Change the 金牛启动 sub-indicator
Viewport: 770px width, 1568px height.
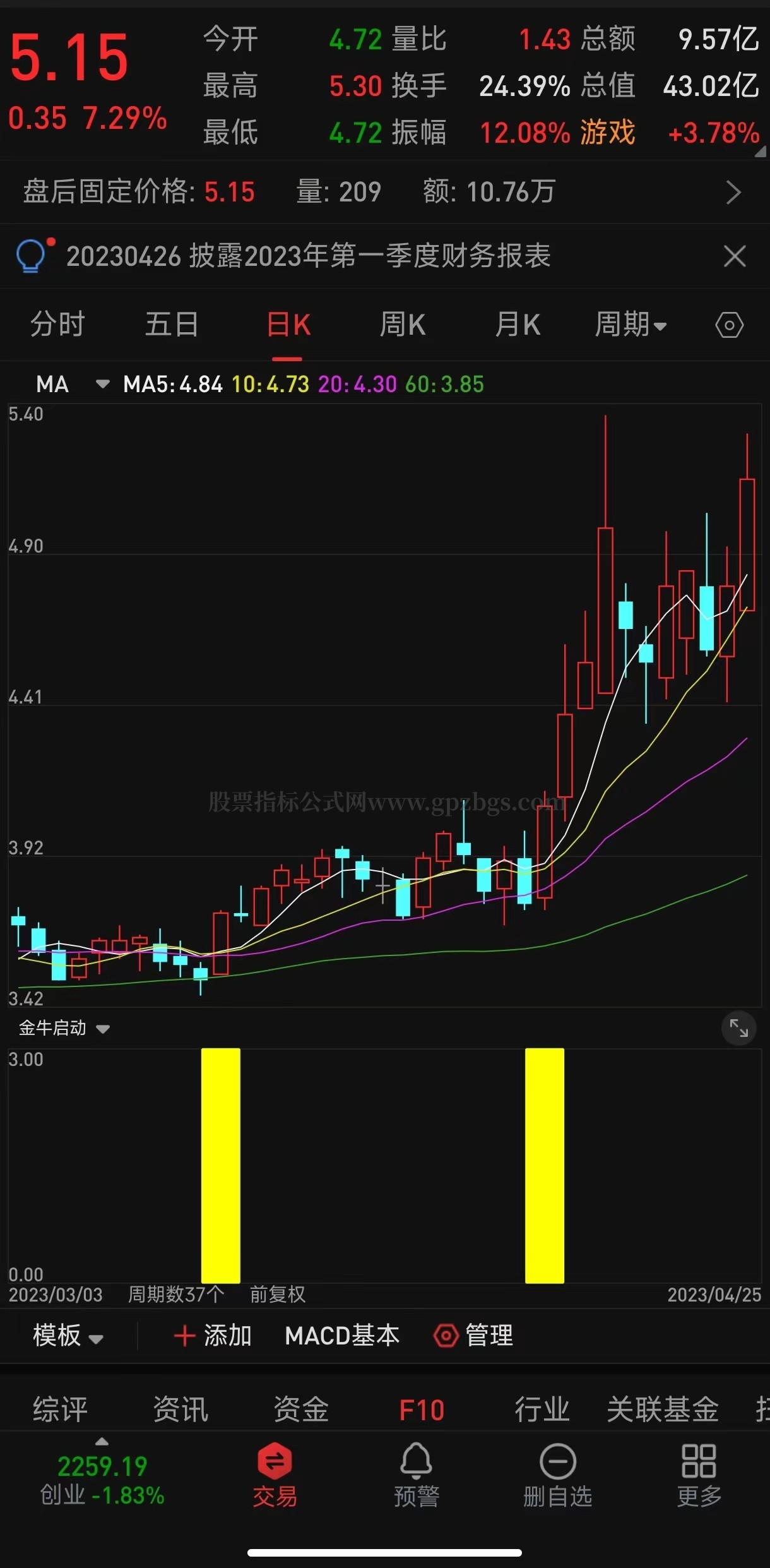pyautogui.click(x=64, y=1028)
